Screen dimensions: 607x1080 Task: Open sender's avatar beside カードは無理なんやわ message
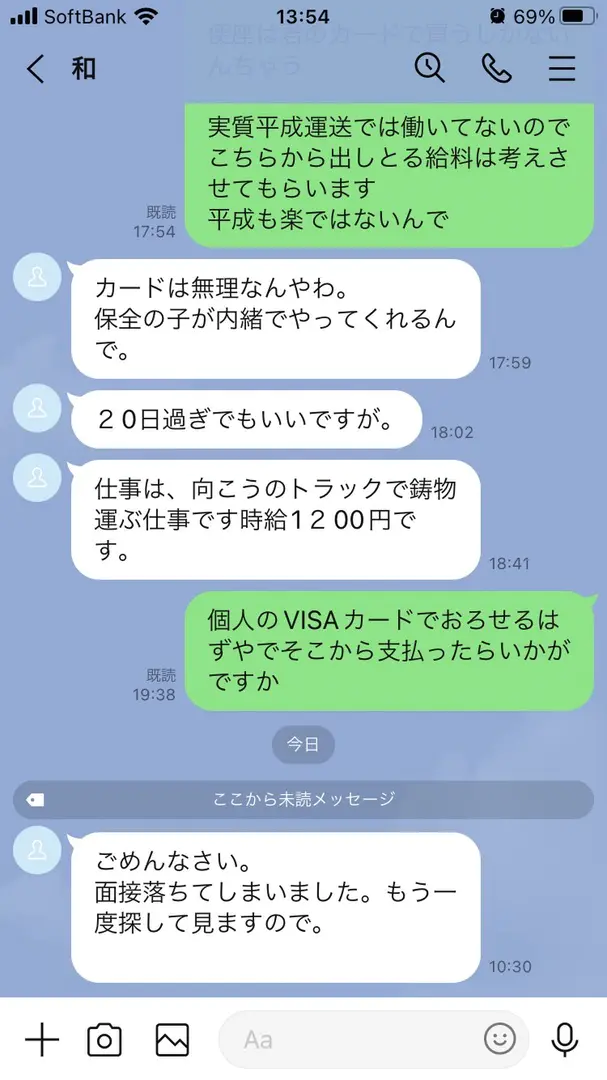point(37,277)
